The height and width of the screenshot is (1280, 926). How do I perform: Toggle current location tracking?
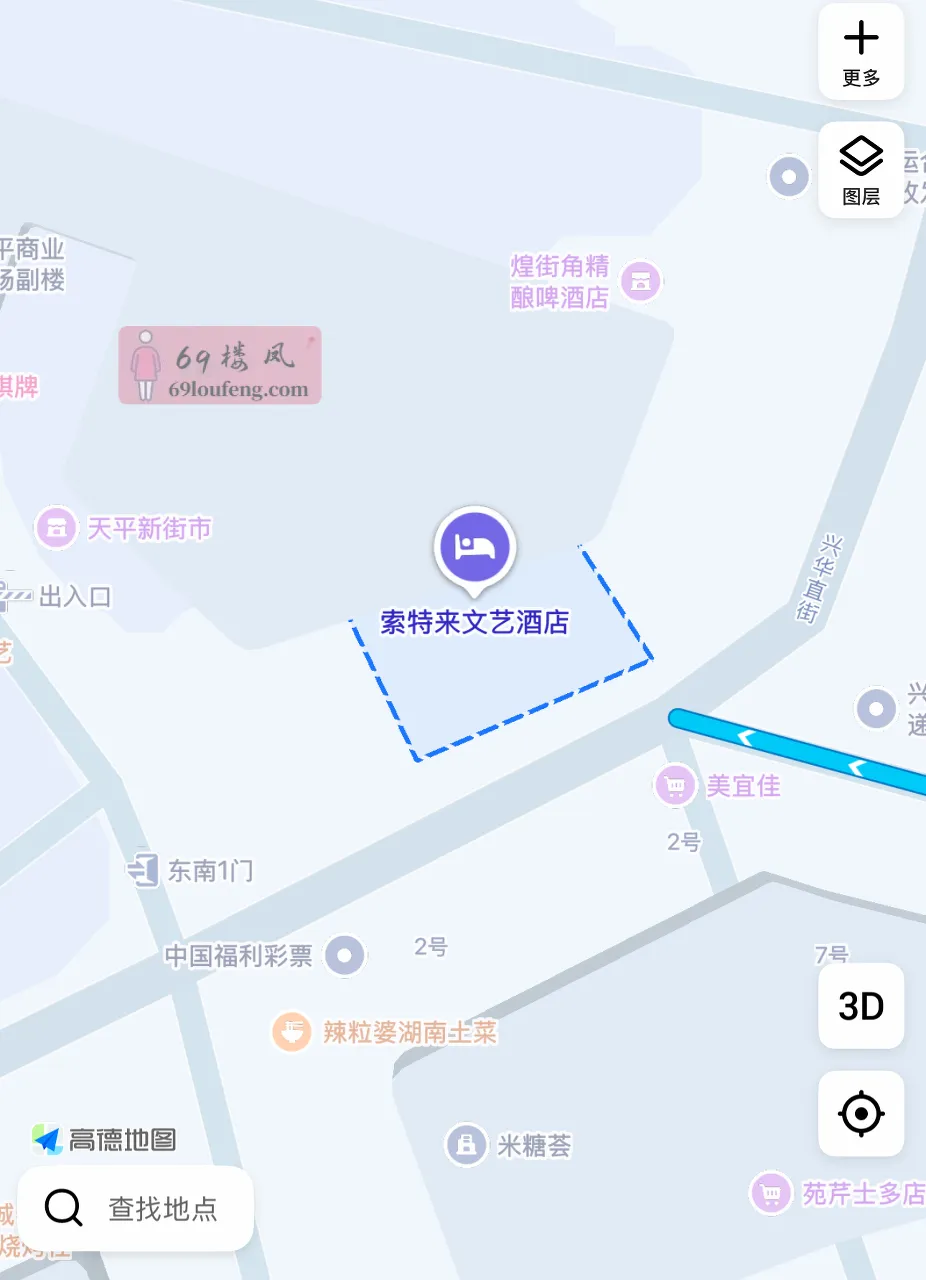click(861, 1114)
